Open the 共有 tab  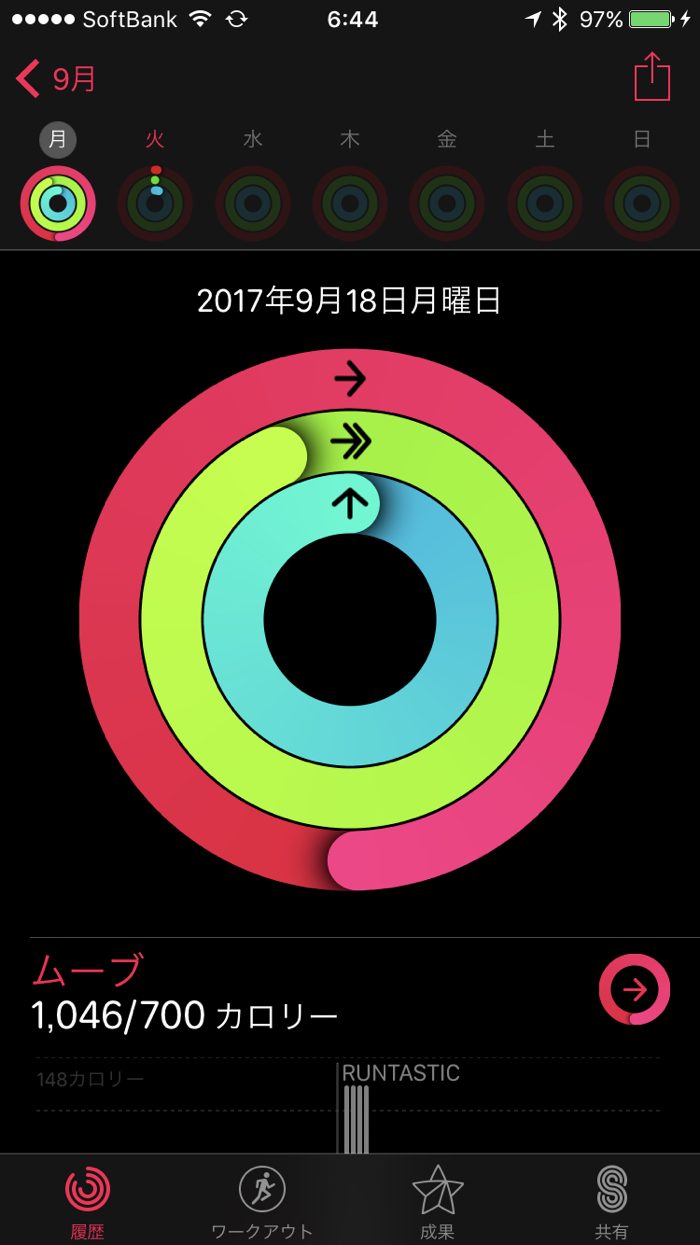(x=611, y=1200)
